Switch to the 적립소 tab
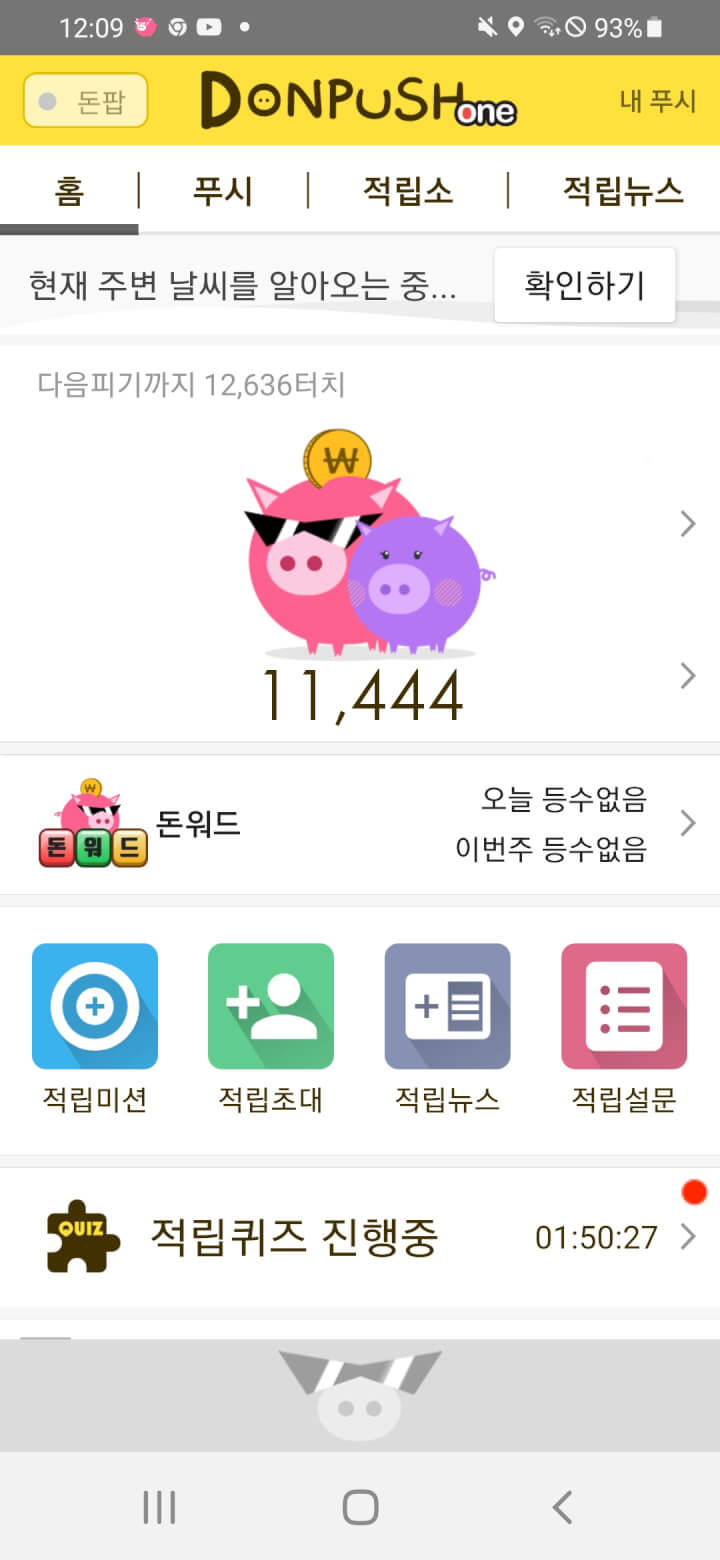This screenshot has height=1560, width=720. 407,190
